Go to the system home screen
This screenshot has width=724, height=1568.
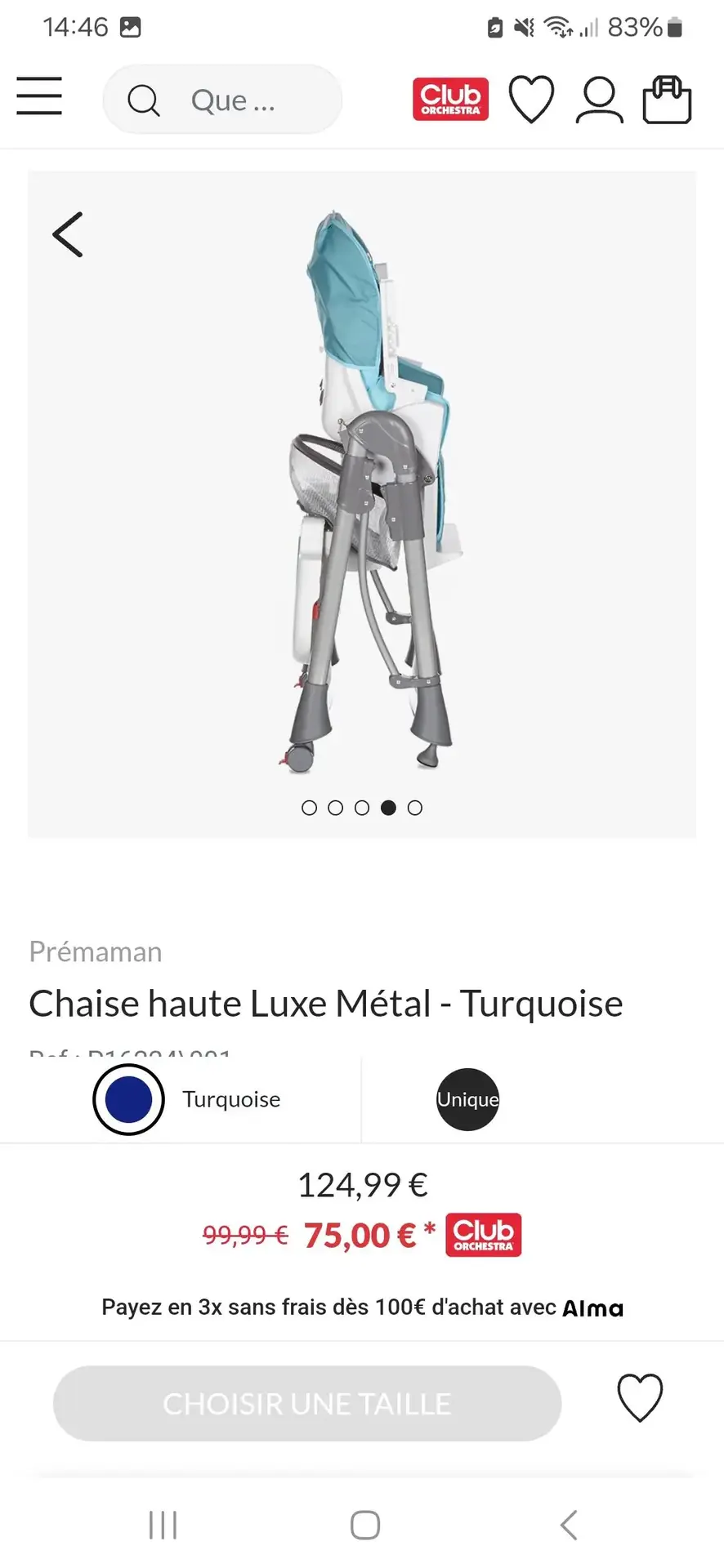(364, 1525)
